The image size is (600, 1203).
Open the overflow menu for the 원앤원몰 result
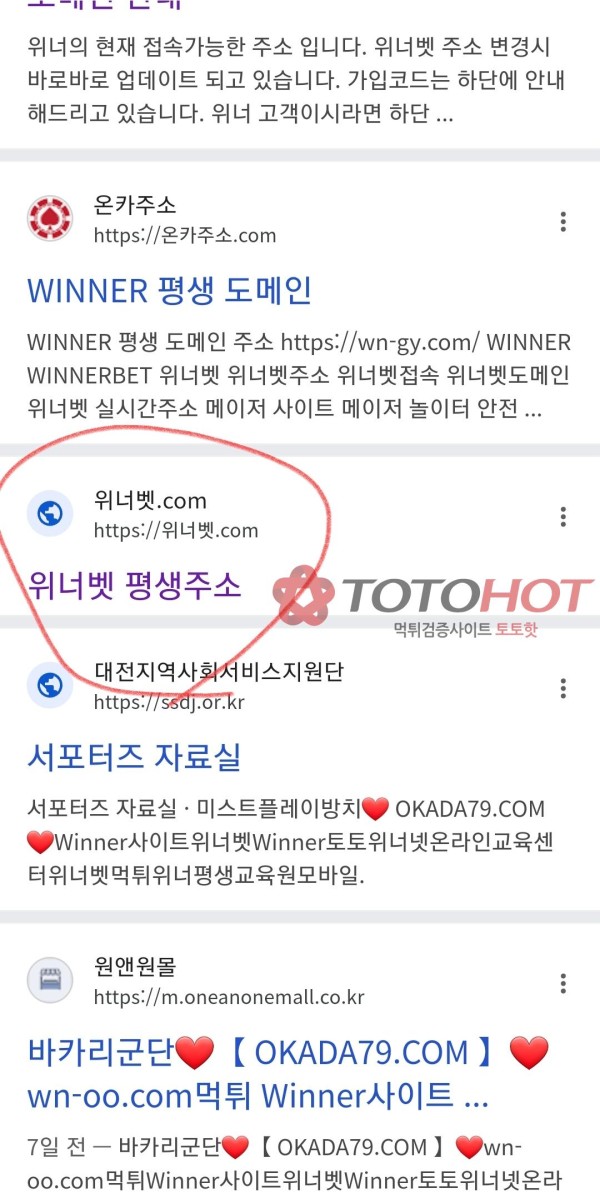[x=564, y=982]
